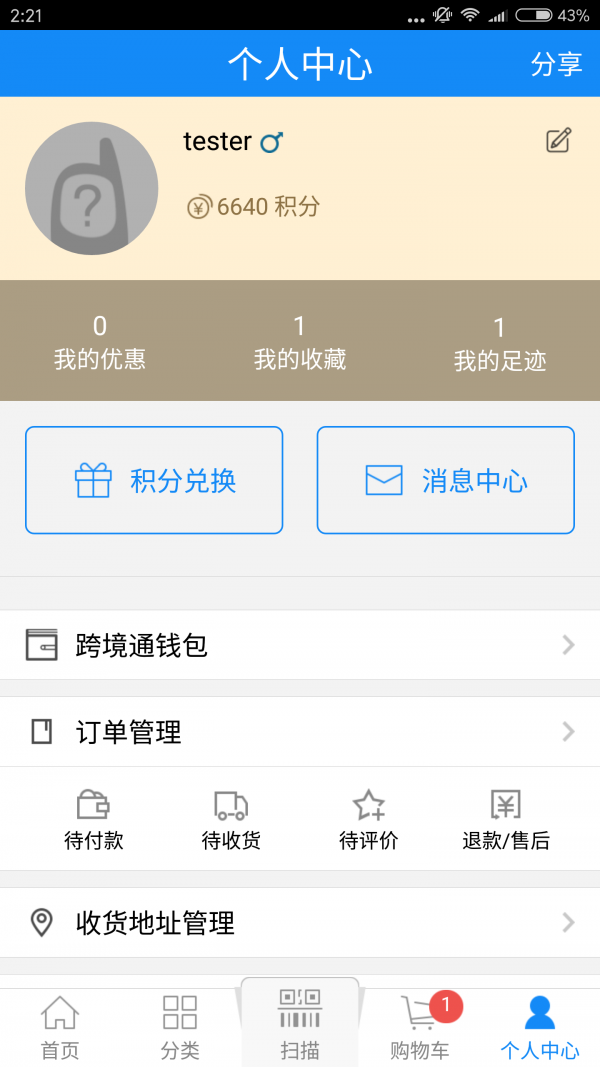Tap the 分享 share button

pos(556,64)
